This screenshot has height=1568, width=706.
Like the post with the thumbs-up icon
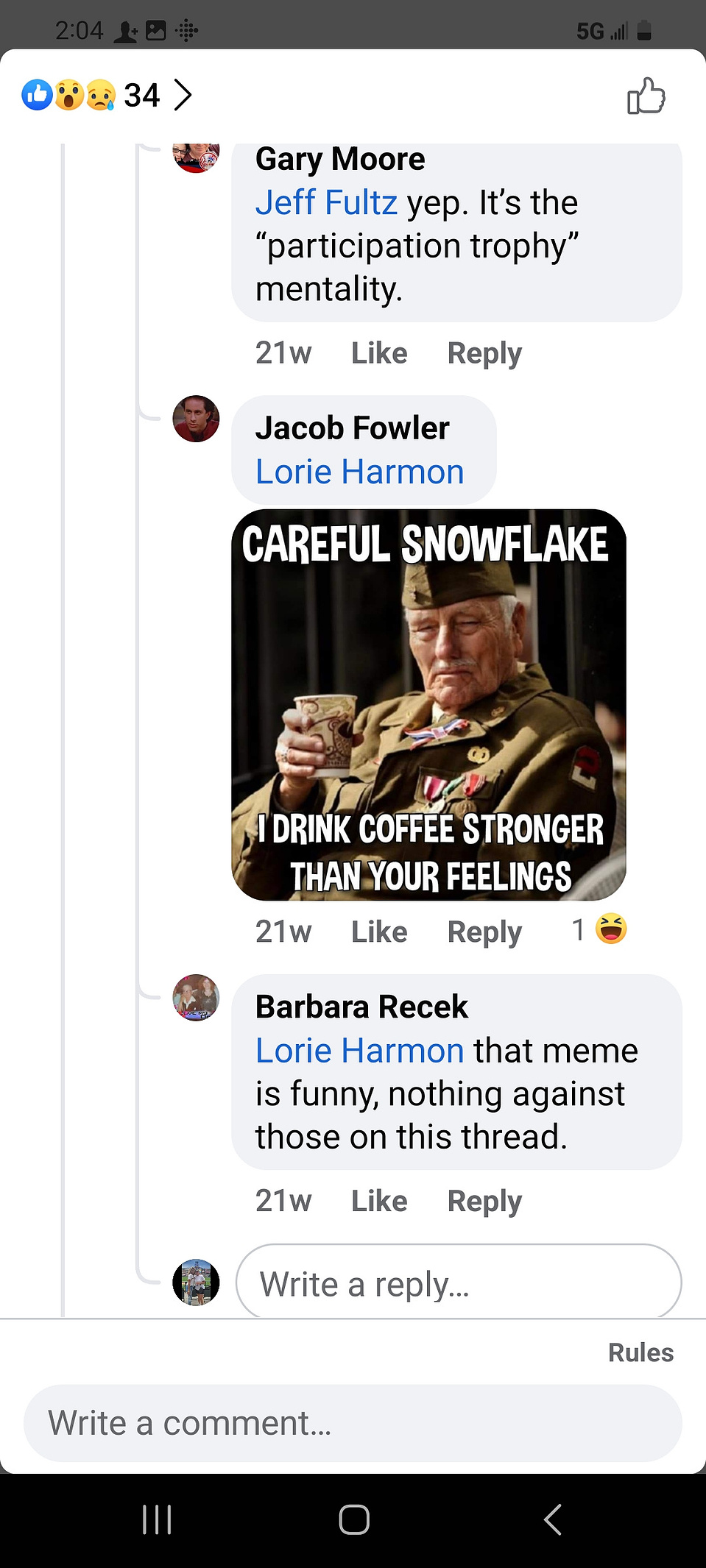[646, 96]
